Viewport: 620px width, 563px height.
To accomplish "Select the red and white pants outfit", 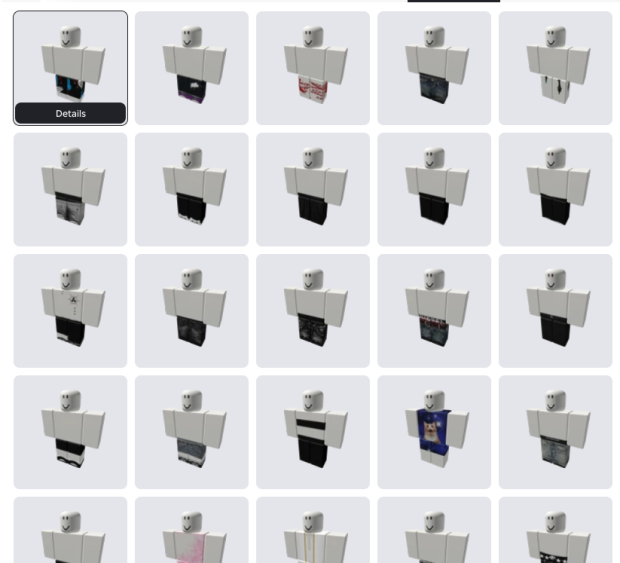I will (313, 68).
